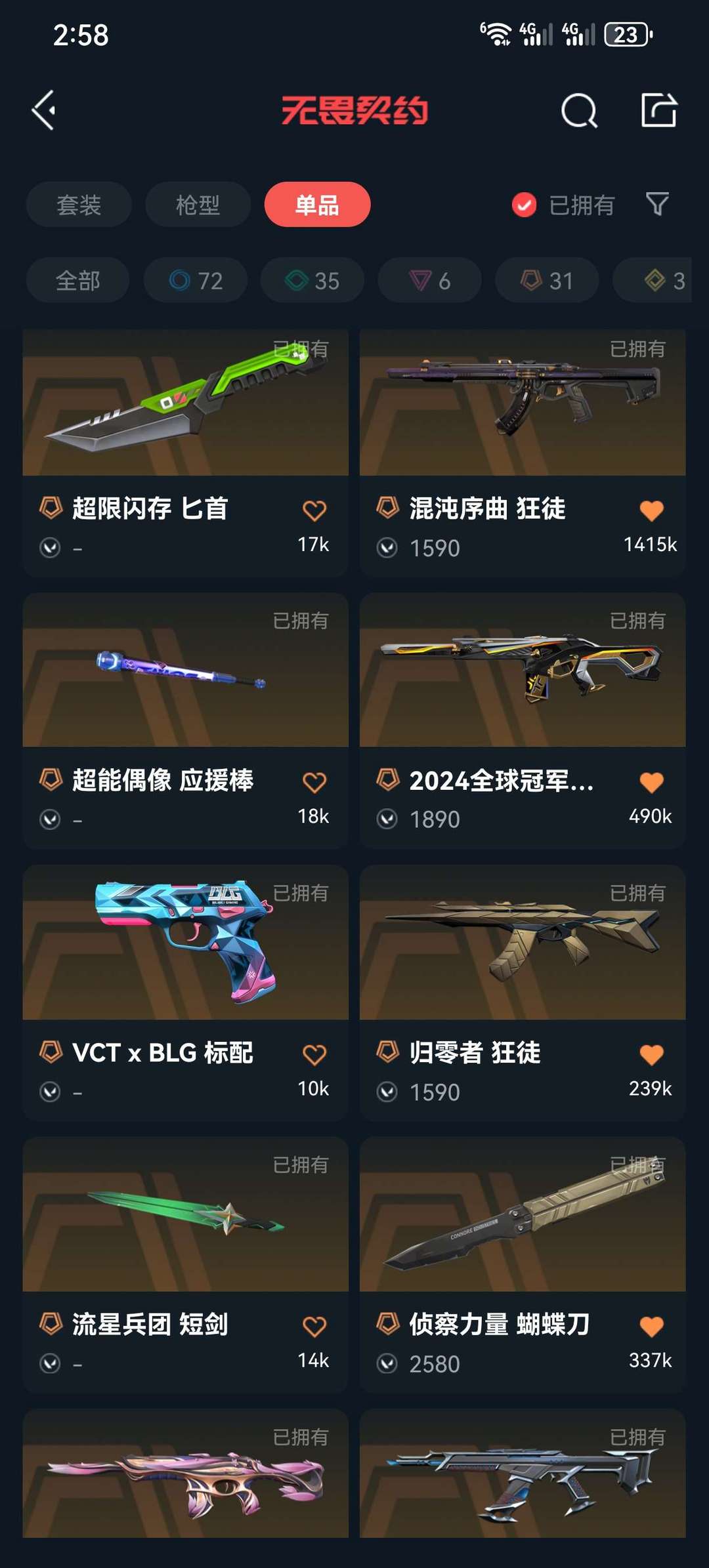
Task: Like the 超限闪存 匕首 skin
Action: click(314, 510)
